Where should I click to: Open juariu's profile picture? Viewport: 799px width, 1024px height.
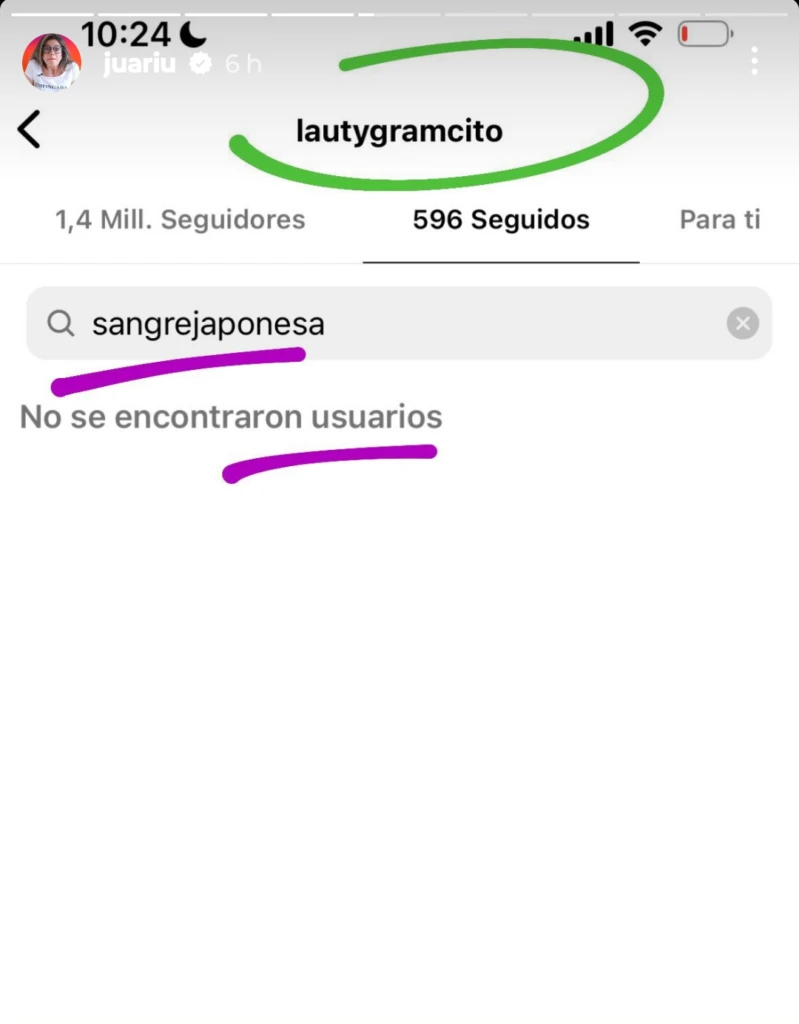51,63
